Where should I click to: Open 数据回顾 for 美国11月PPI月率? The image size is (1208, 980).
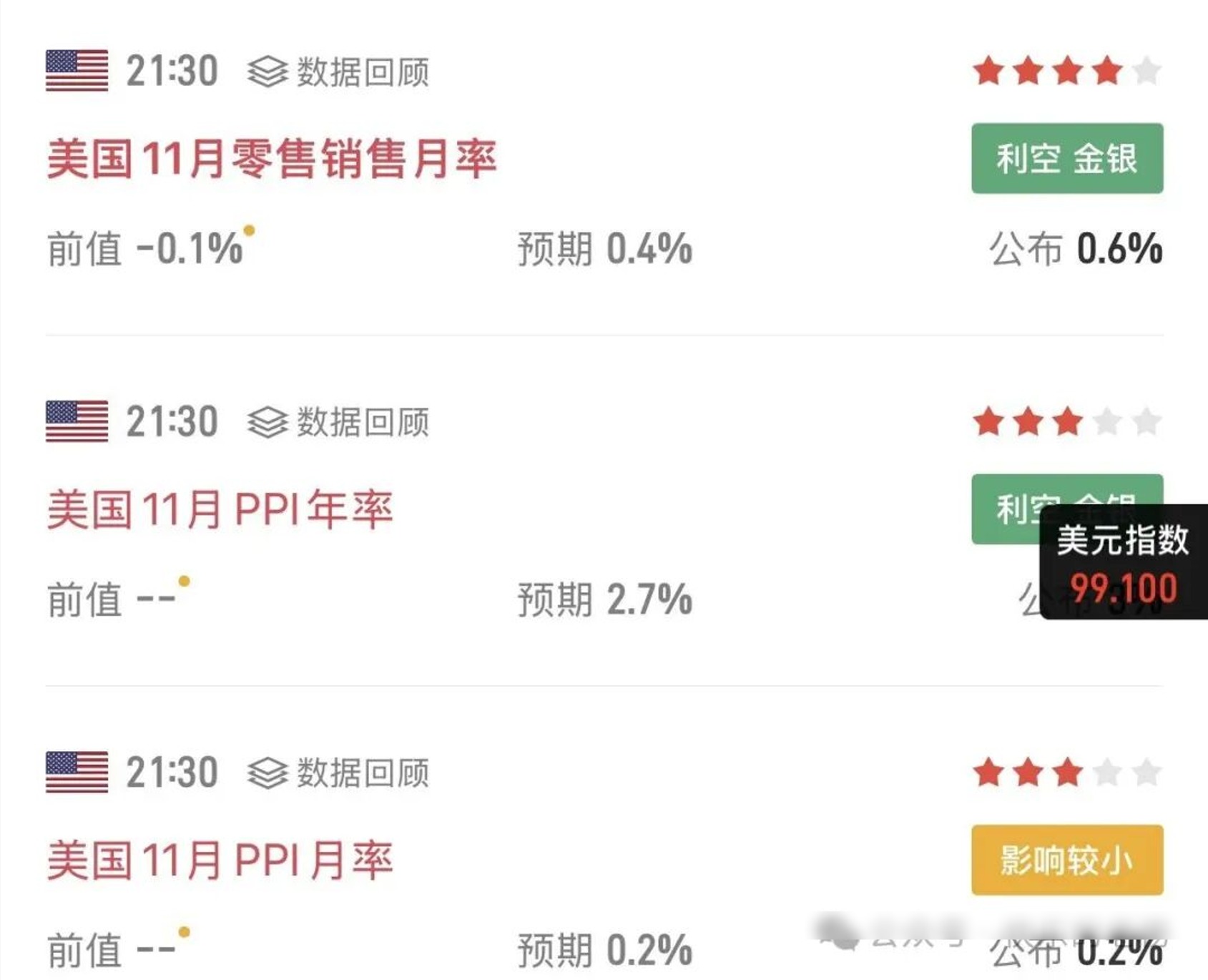coord(338,773)
